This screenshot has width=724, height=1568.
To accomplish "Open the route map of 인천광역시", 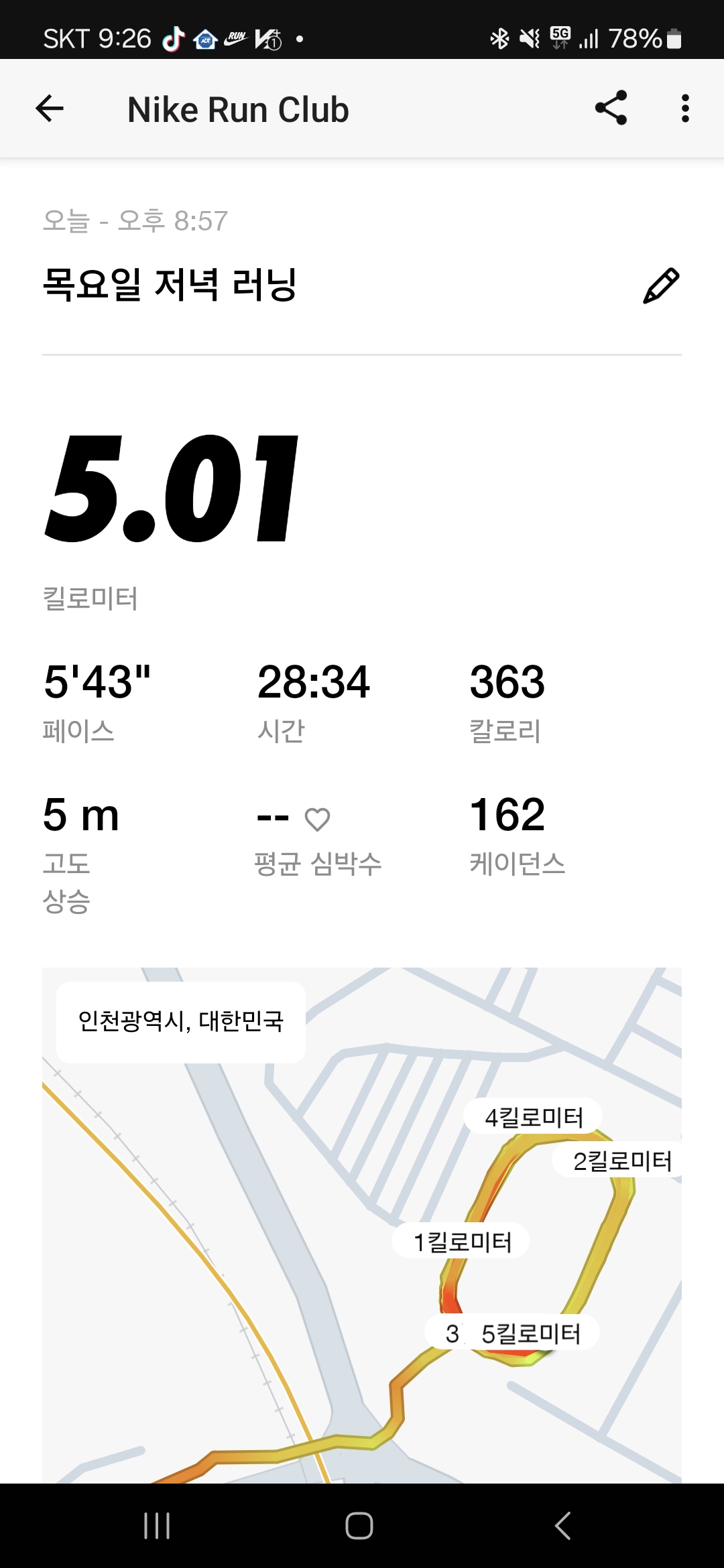I will [362, 1225].
